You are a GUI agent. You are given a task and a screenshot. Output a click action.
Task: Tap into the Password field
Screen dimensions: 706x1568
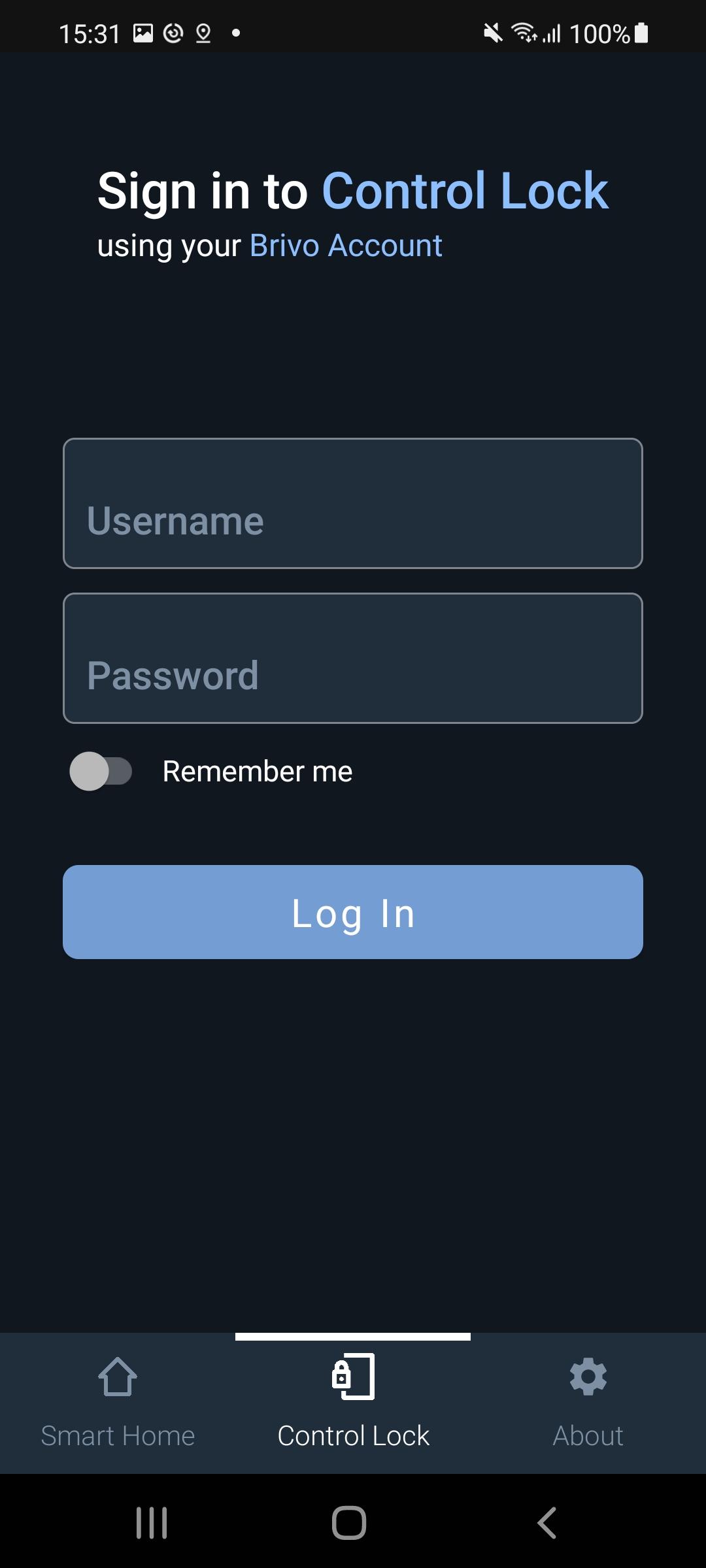(x=353, y=658)
